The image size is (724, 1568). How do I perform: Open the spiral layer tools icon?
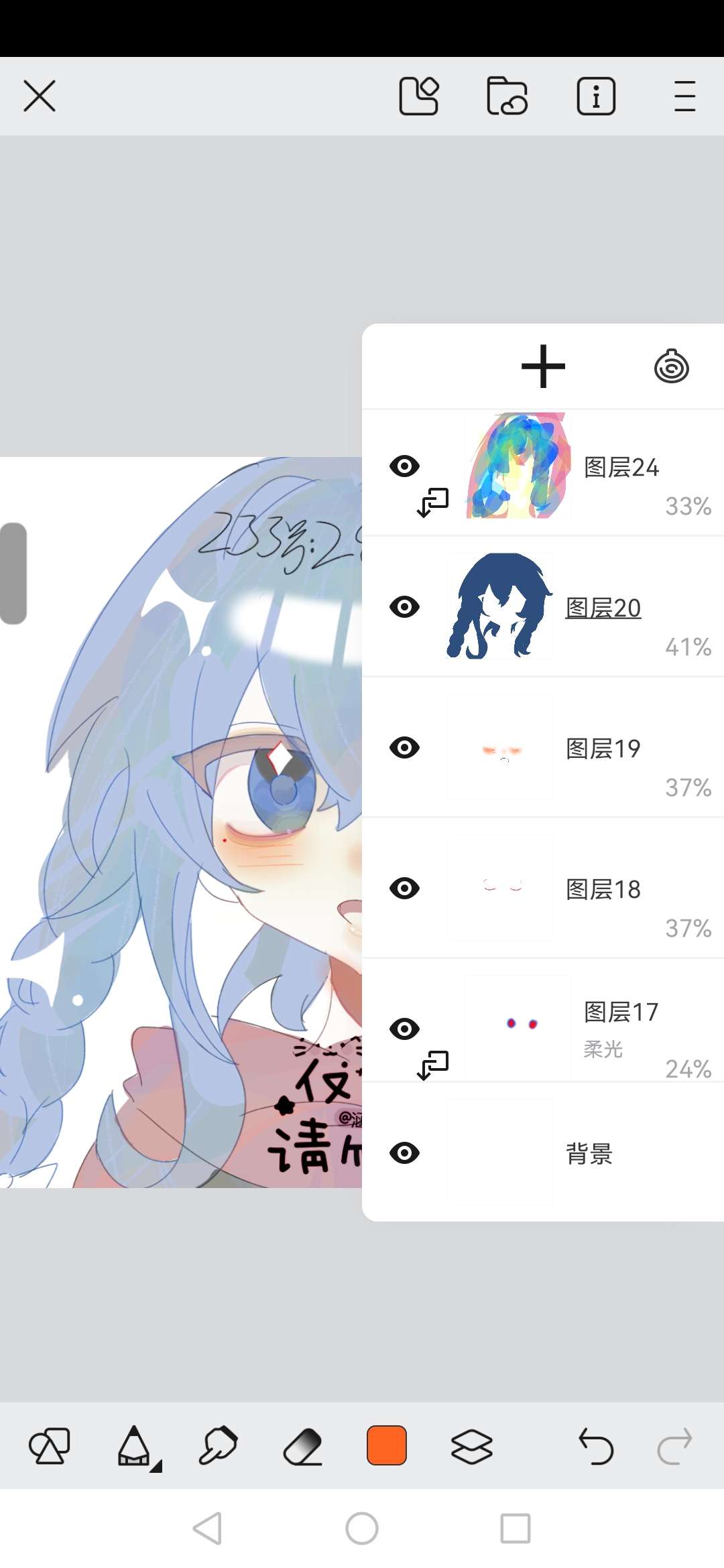tap(671, 367)
